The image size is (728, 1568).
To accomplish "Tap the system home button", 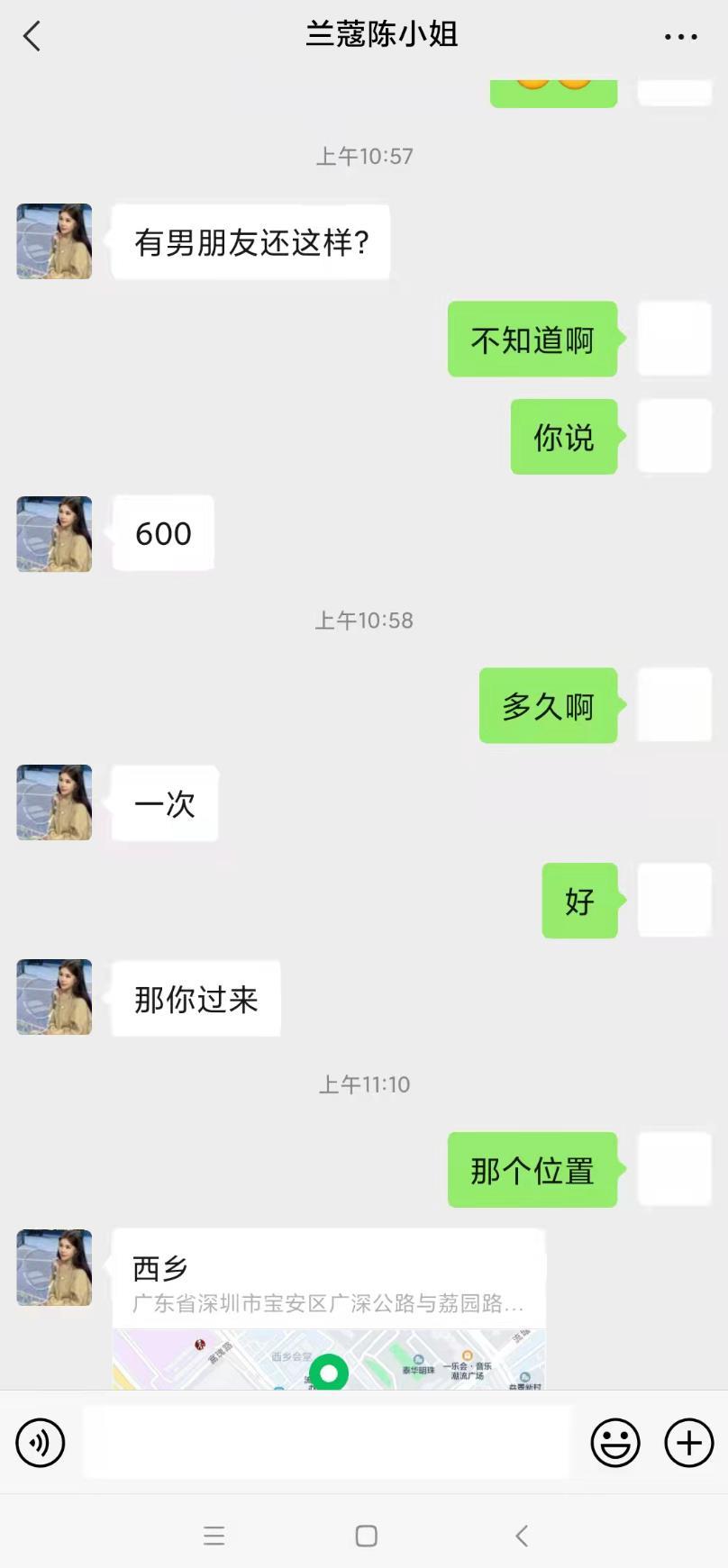I will [x=366, y=1536].
